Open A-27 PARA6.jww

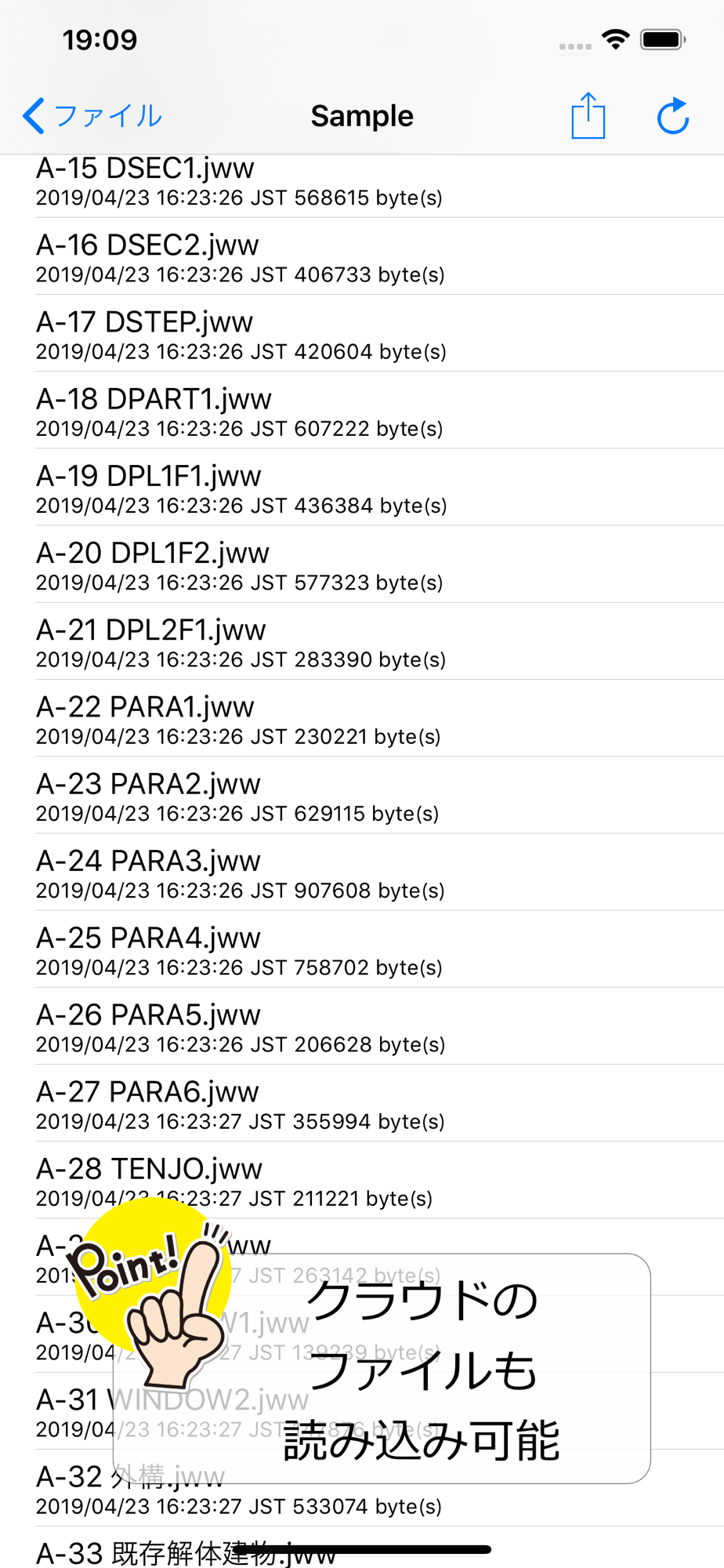tap(362, 1102)
